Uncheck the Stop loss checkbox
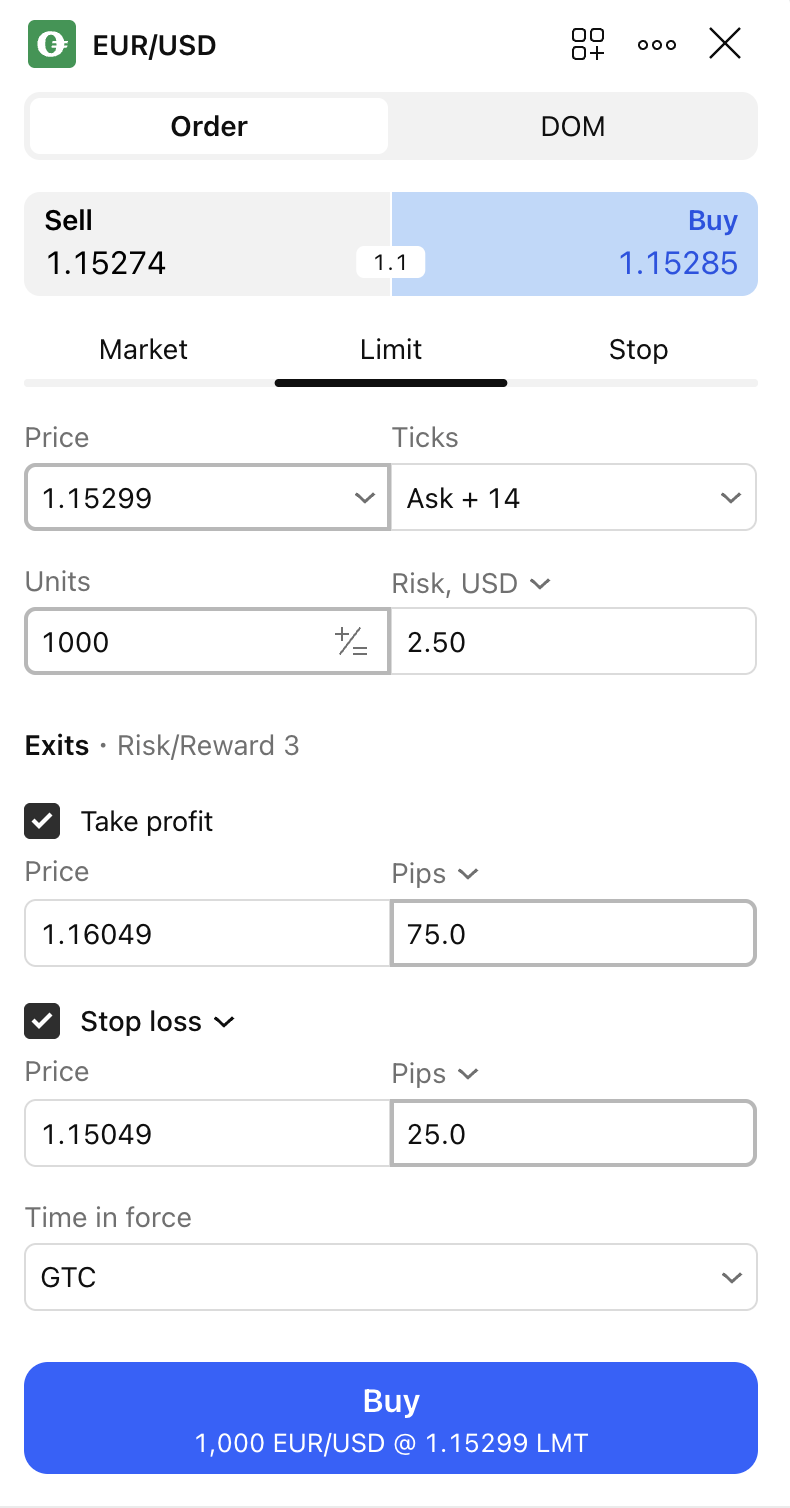This screenshot has height=1508, width=790. tap(42, 1022)
